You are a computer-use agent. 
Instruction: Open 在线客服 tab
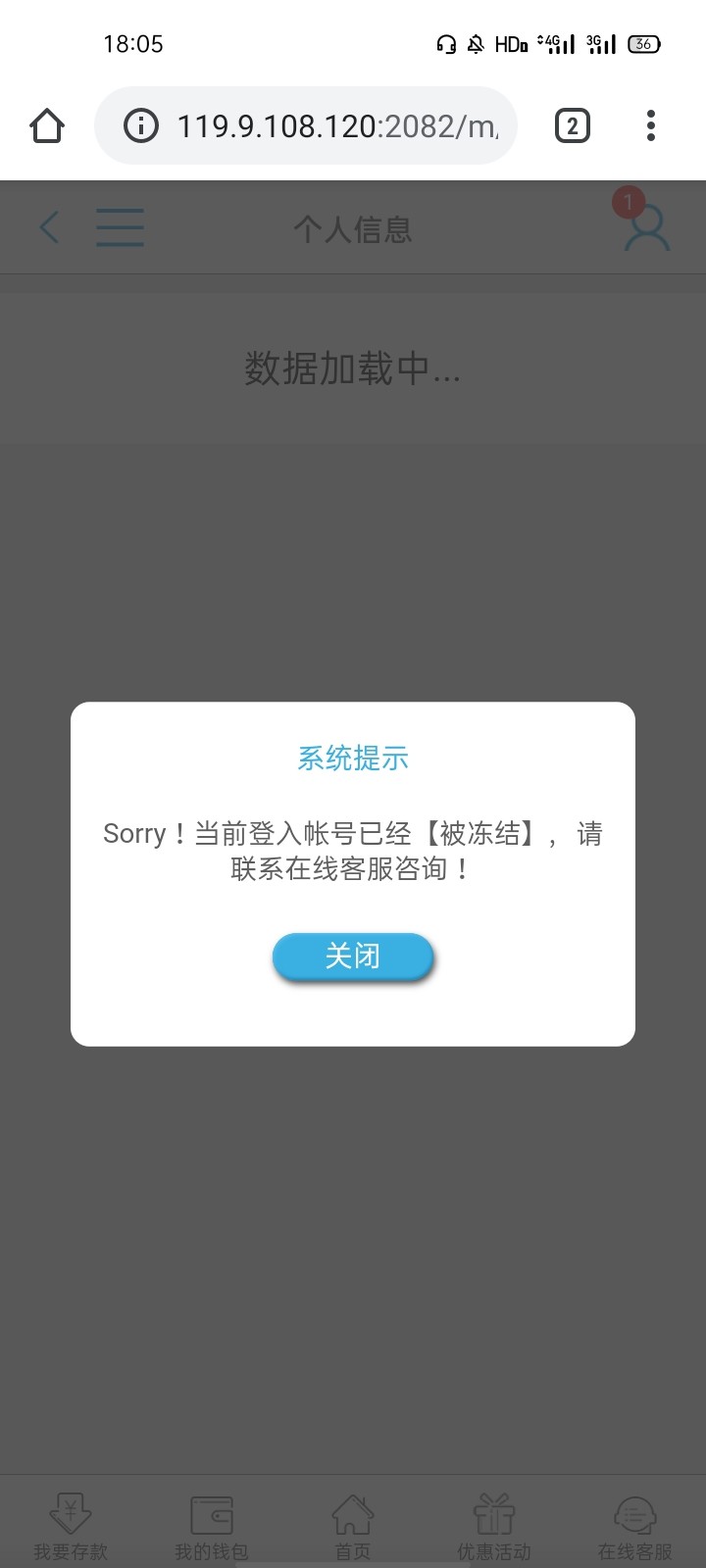[x=635, y=1527]
